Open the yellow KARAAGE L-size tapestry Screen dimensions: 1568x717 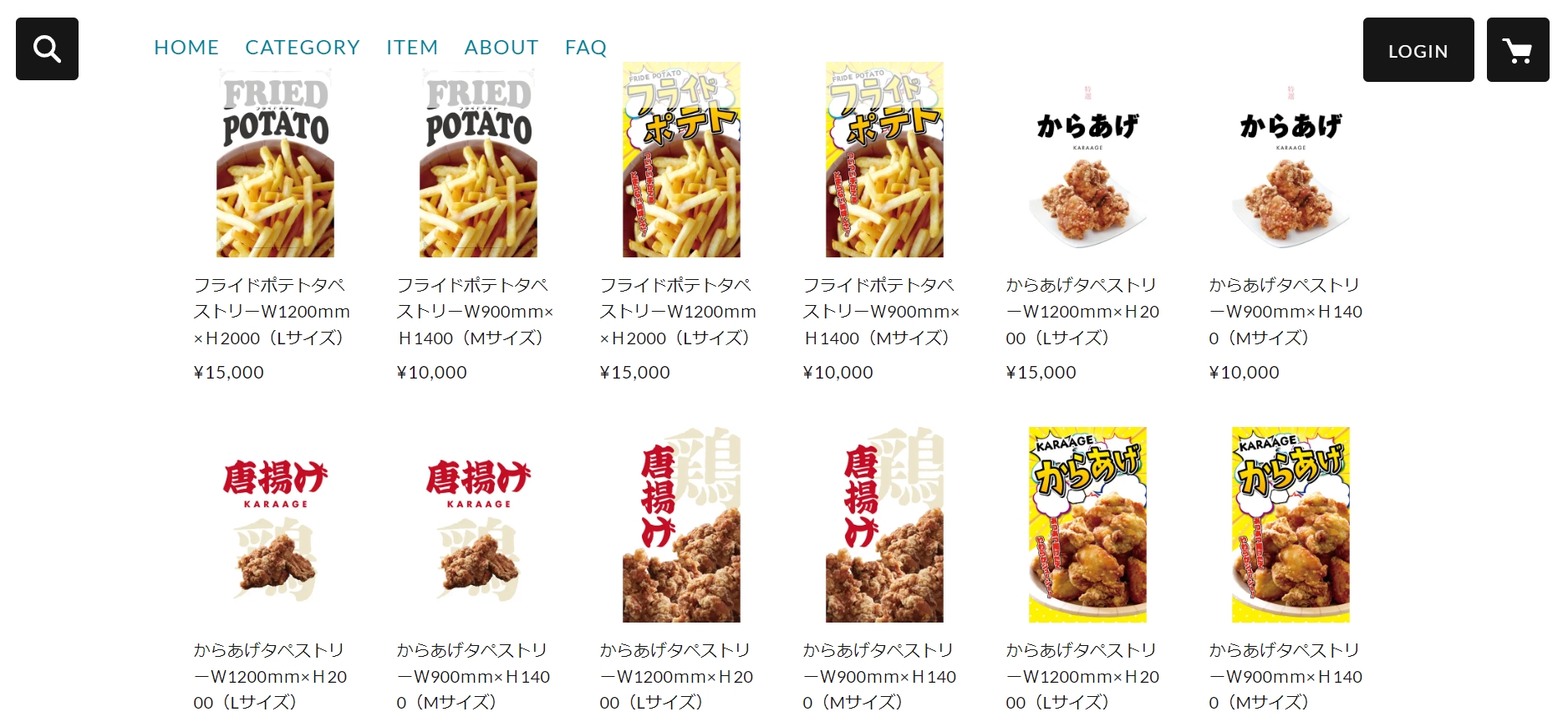pyautogui.click(x=1087, y=526)
